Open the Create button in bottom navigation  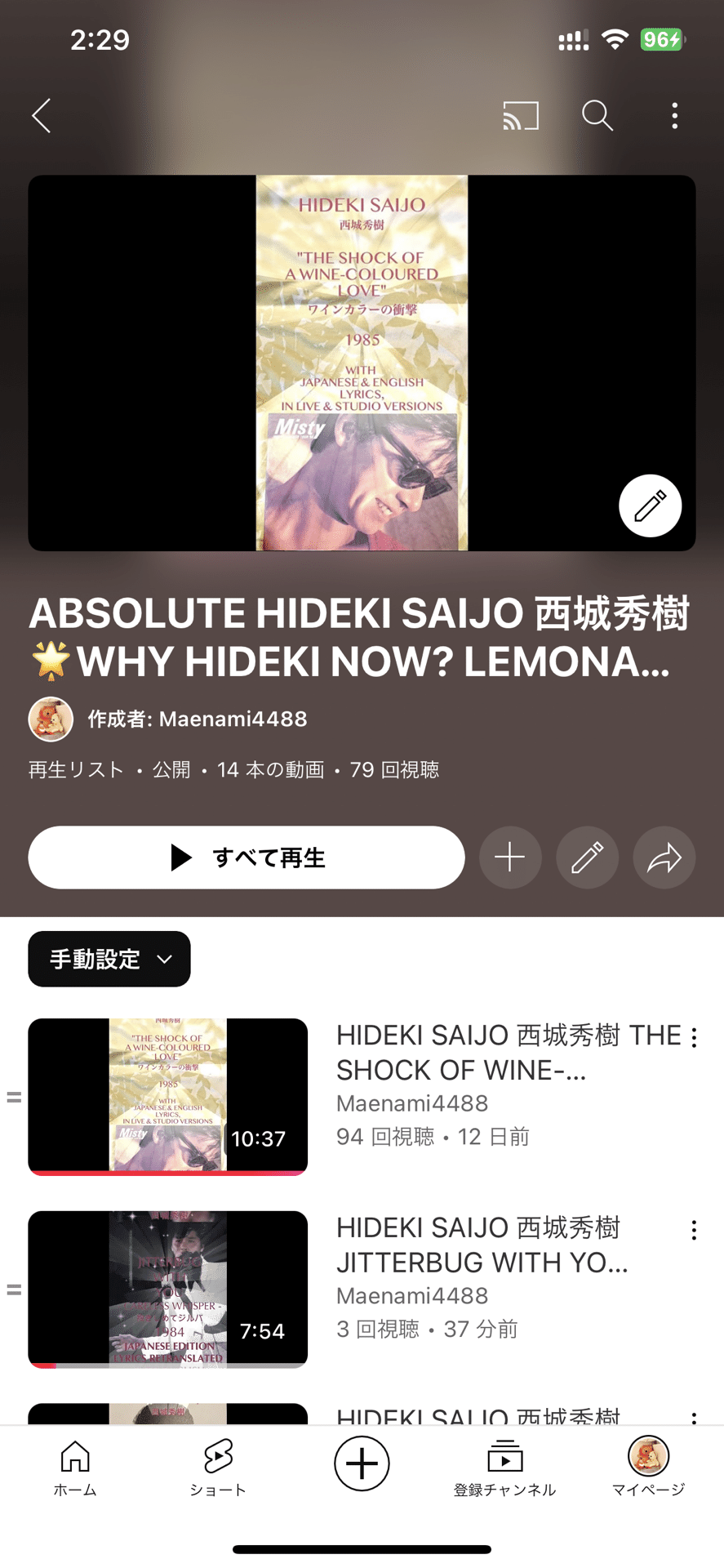[x=362, y=1464]
